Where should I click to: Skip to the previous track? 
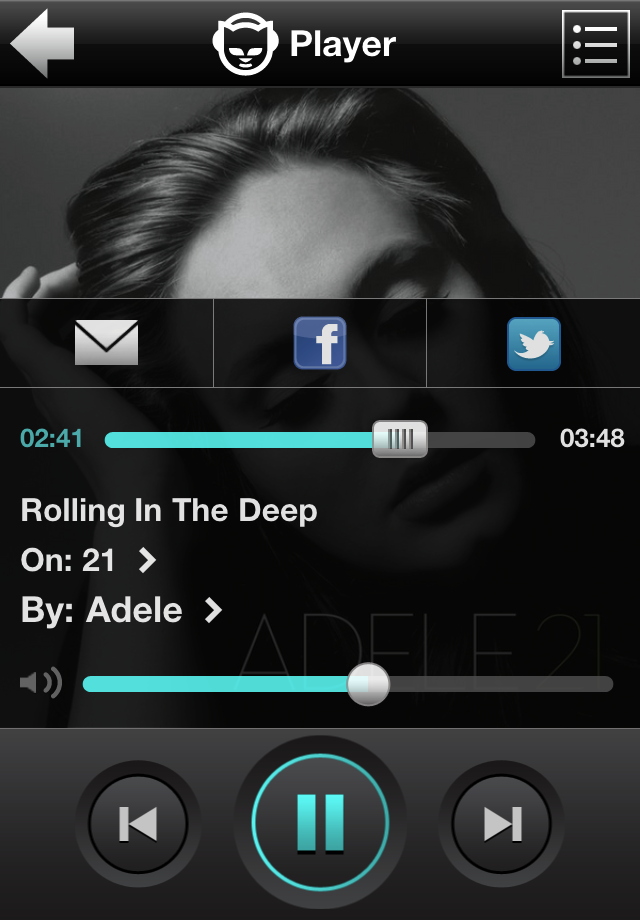[138, 824]
